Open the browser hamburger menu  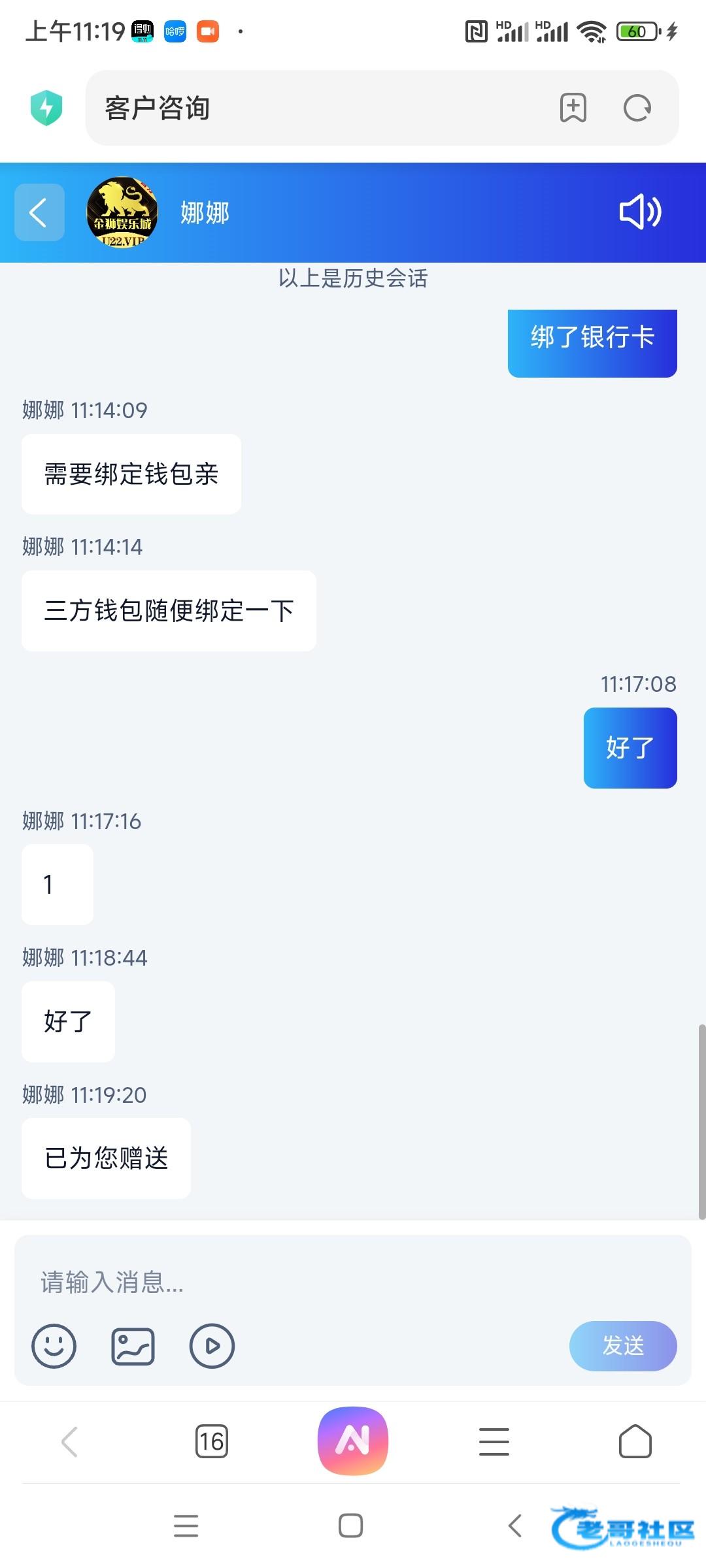pyautogui.click(x=494, y=1441)
